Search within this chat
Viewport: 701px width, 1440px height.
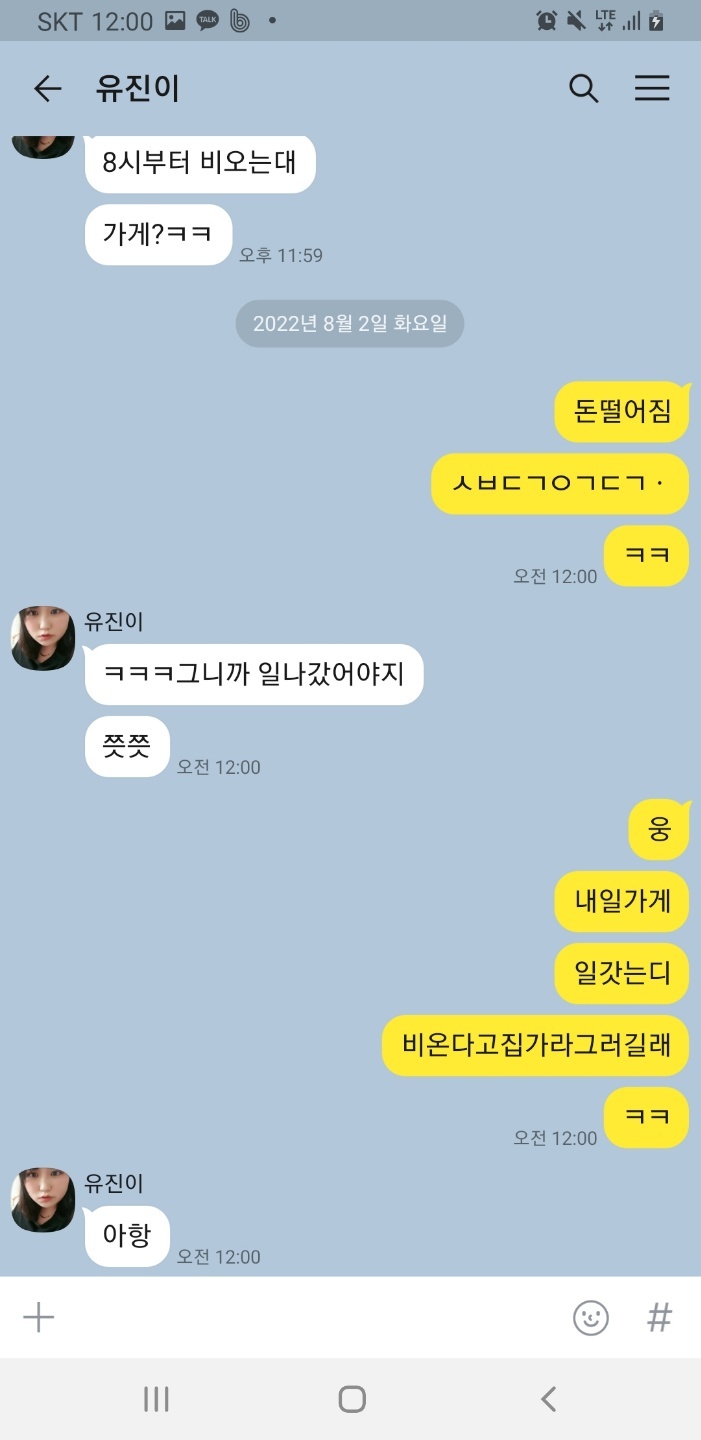(583, 89)
